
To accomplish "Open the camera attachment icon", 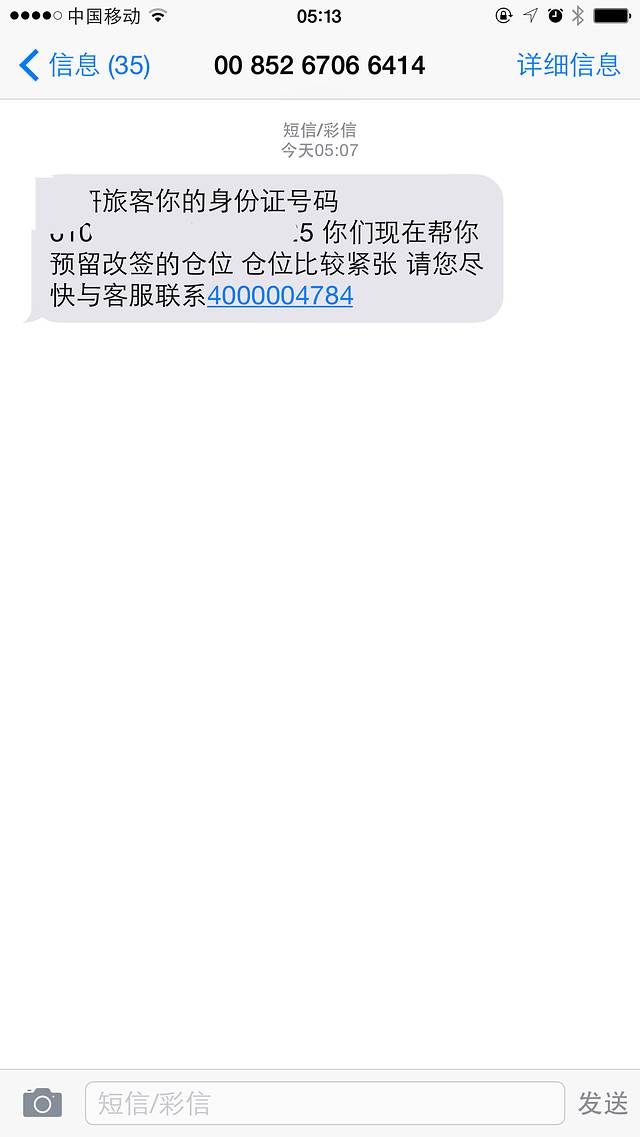I will (42, 1103).
